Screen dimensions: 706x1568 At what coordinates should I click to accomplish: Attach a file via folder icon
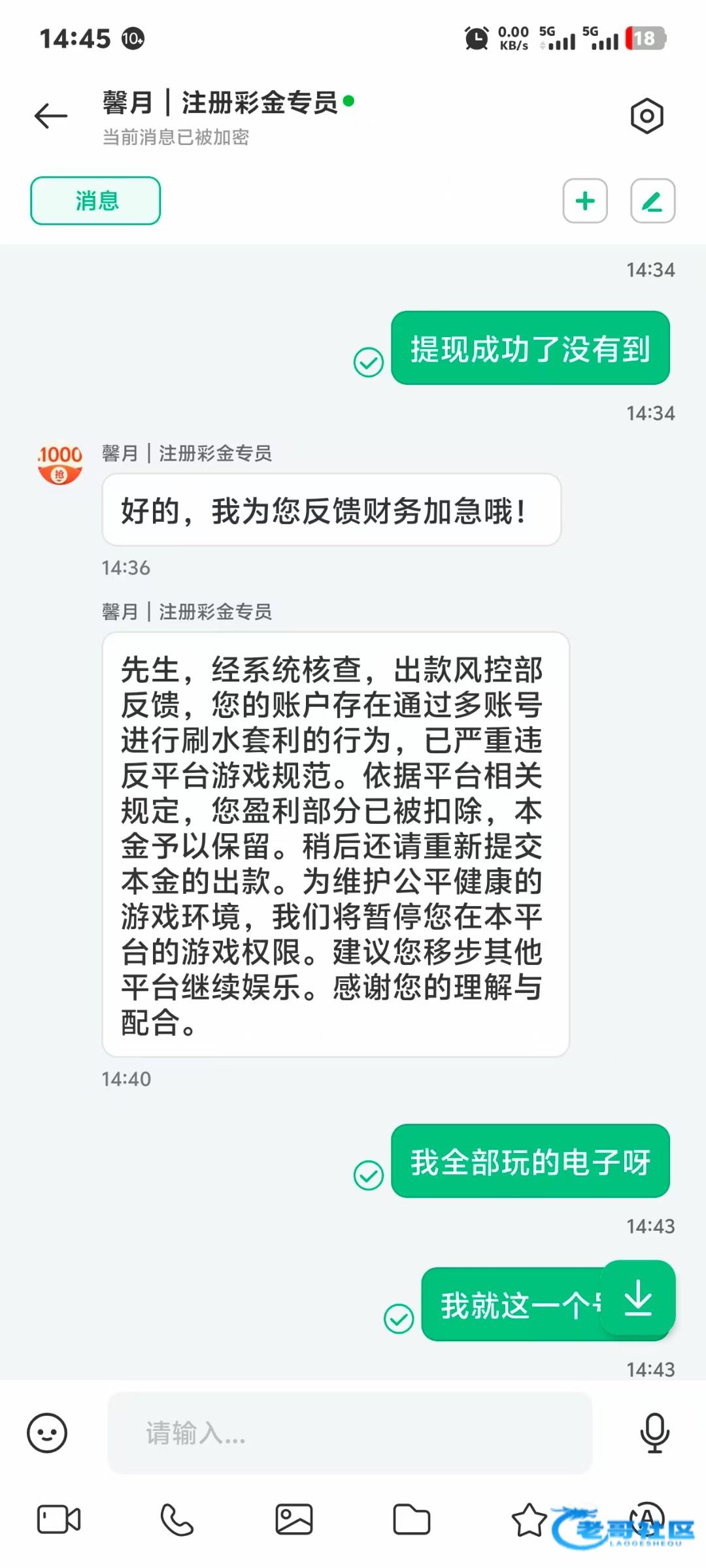412,1519
